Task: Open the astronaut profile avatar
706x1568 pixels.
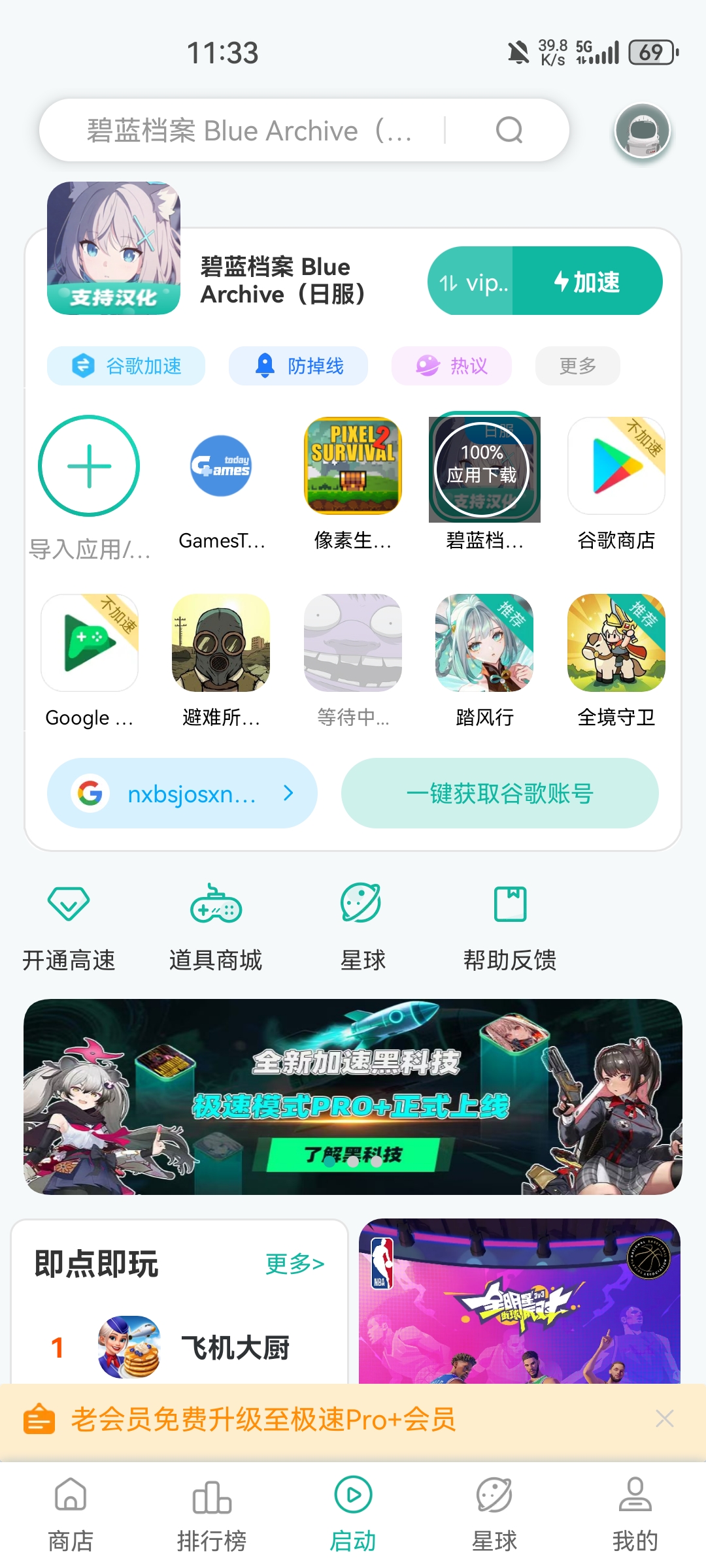Action: pos(642,131)
